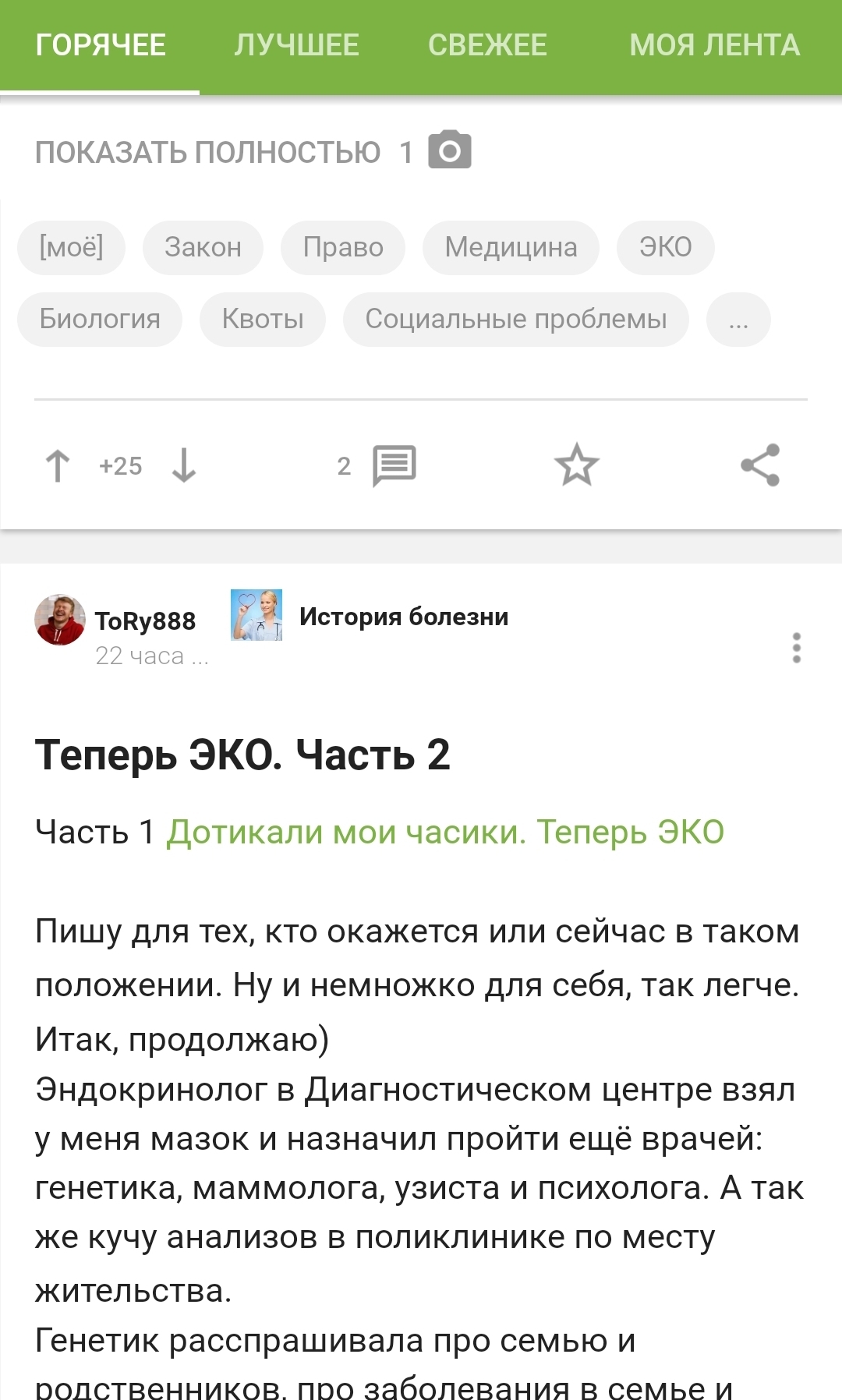The image size is (842, 1400).
Task: Tap the Социальные проблемы tag
Action: 515,320
